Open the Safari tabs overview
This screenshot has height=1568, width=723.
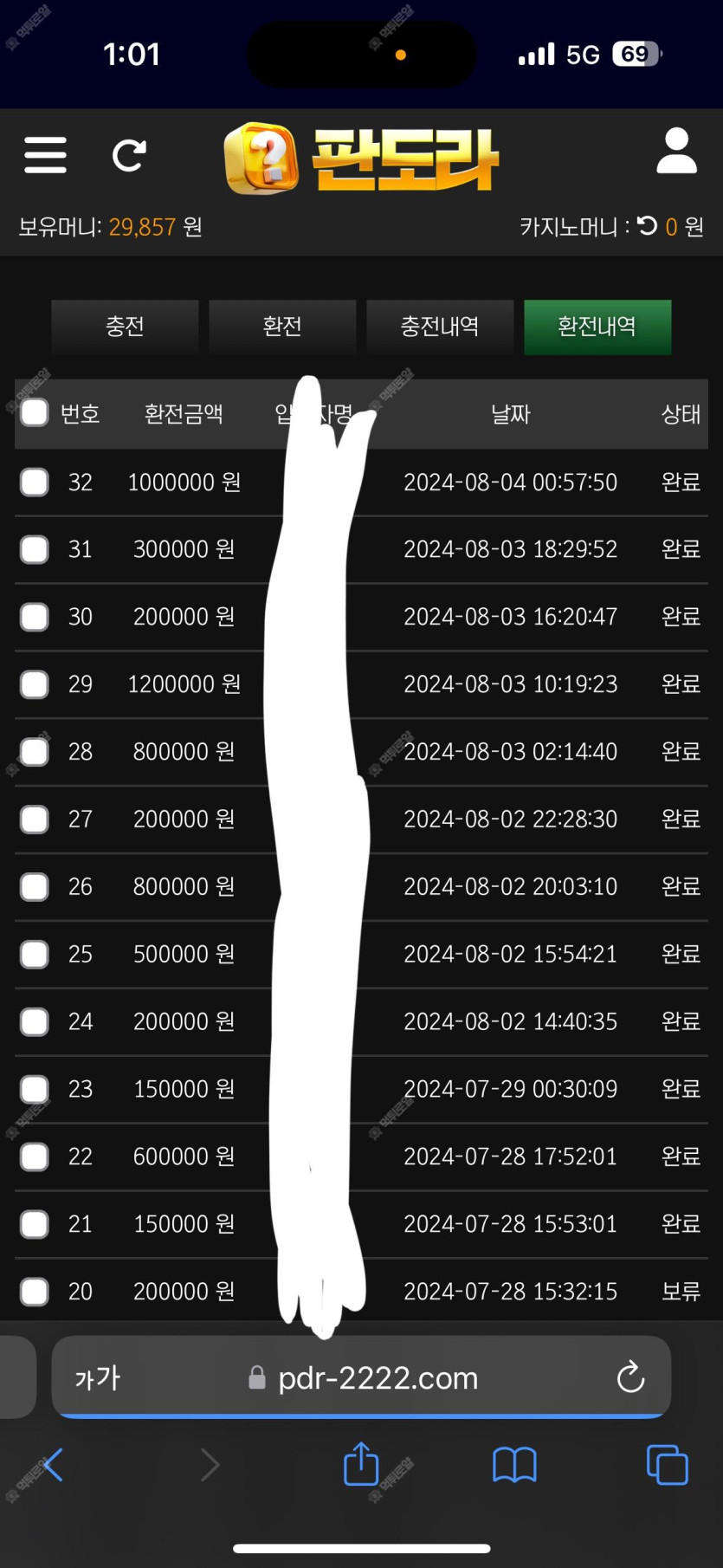pyautogui.click(x=668, y=1465)
